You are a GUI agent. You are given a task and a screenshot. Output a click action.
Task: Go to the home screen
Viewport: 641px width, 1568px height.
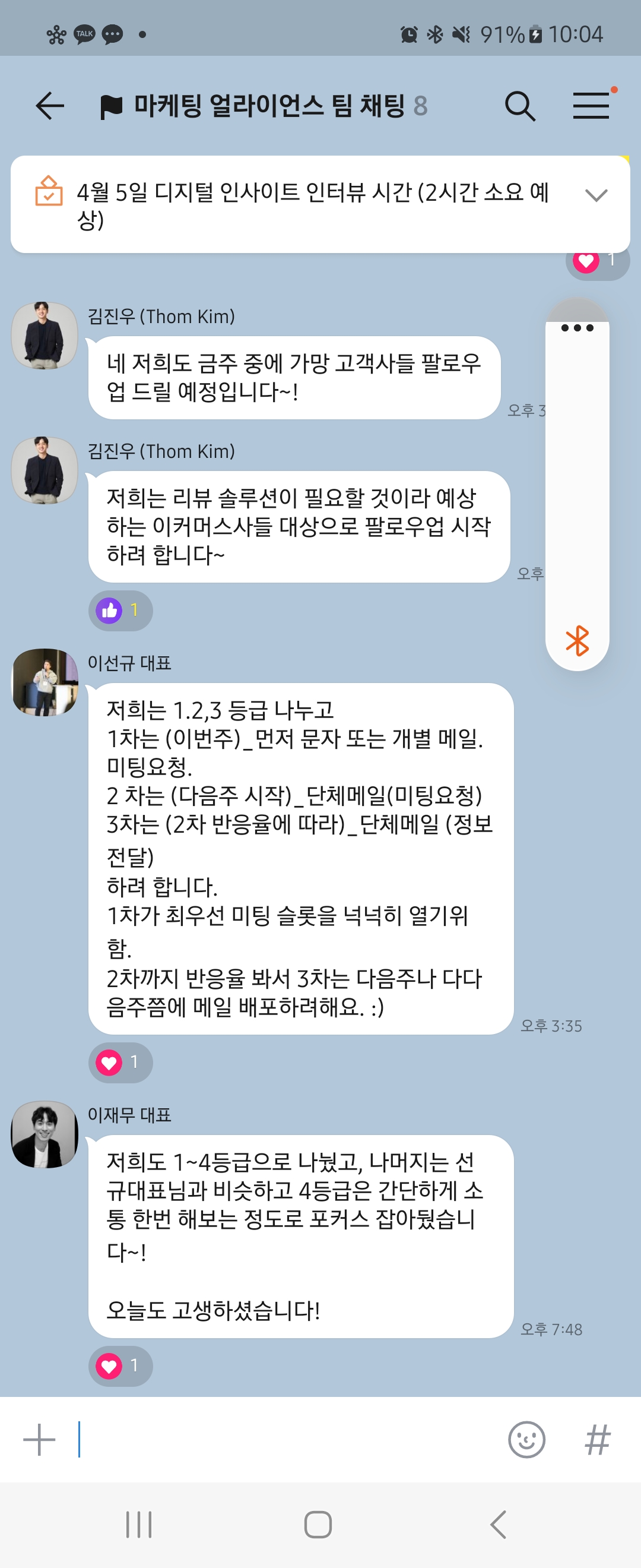(x=318, y=1525)
